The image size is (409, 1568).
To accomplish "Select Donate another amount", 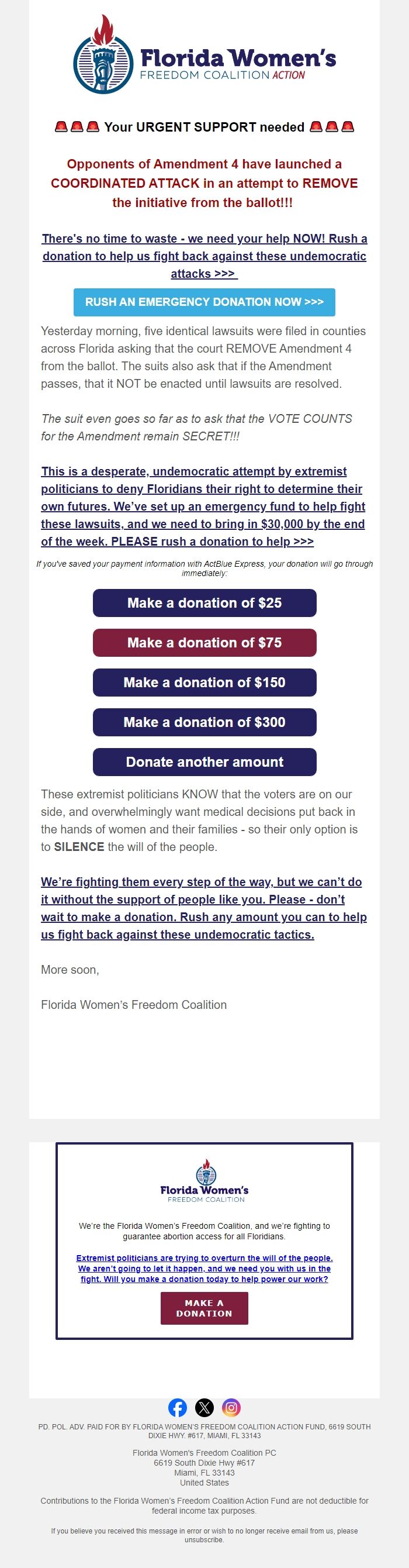I will point(204,761).
